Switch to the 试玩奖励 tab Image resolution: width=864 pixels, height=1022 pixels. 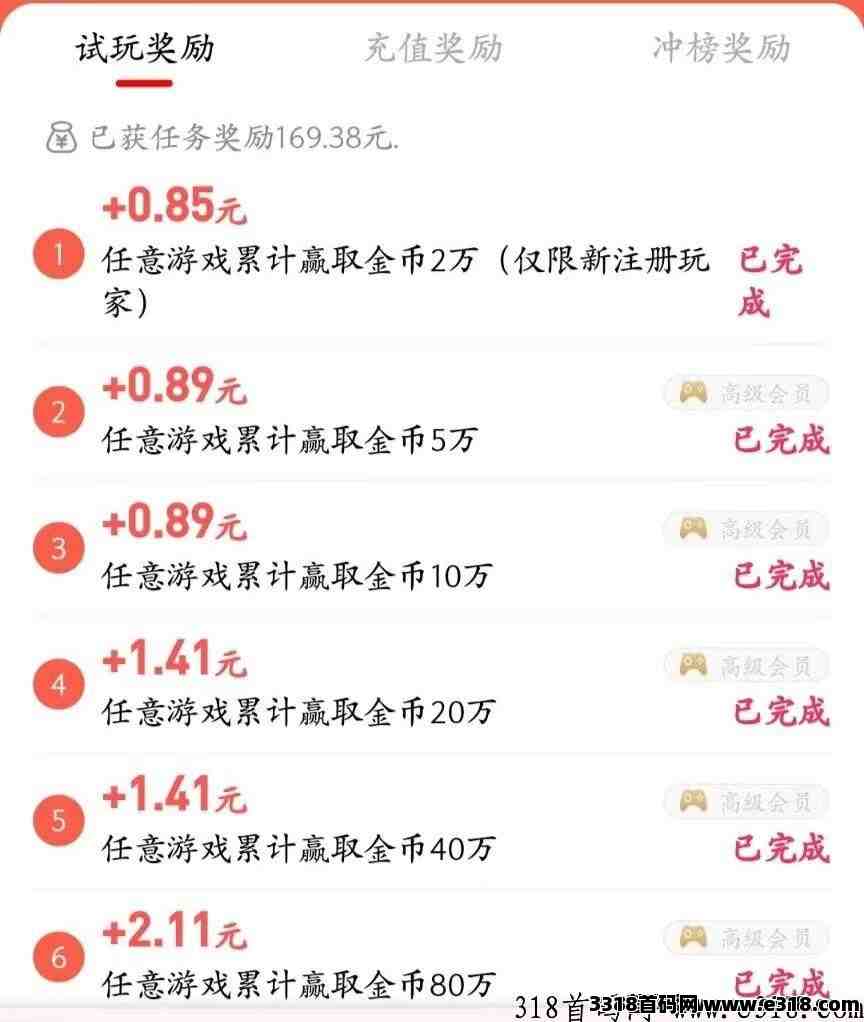point(145,47)
